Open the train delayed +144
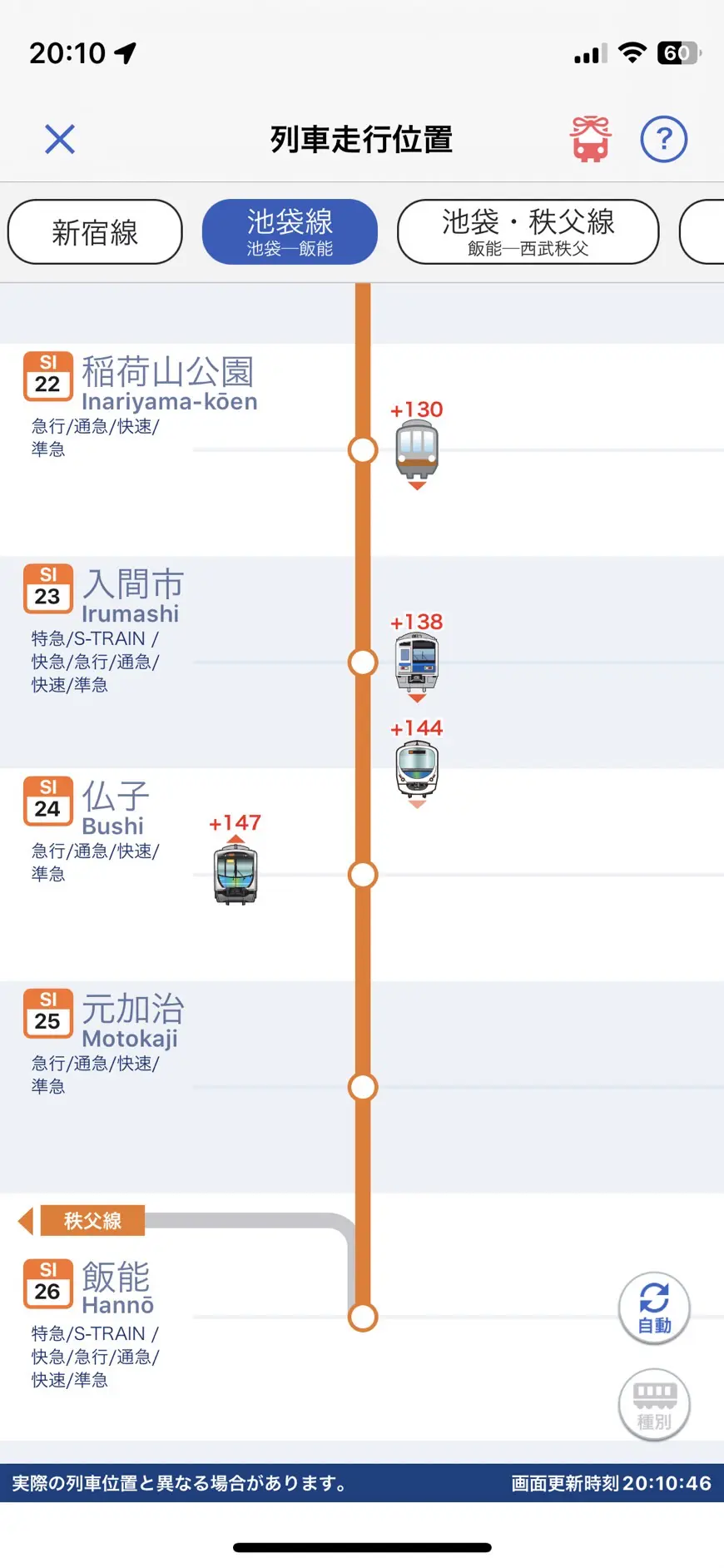This screenshot has width=724, height=1568. (x=417, y=769)
